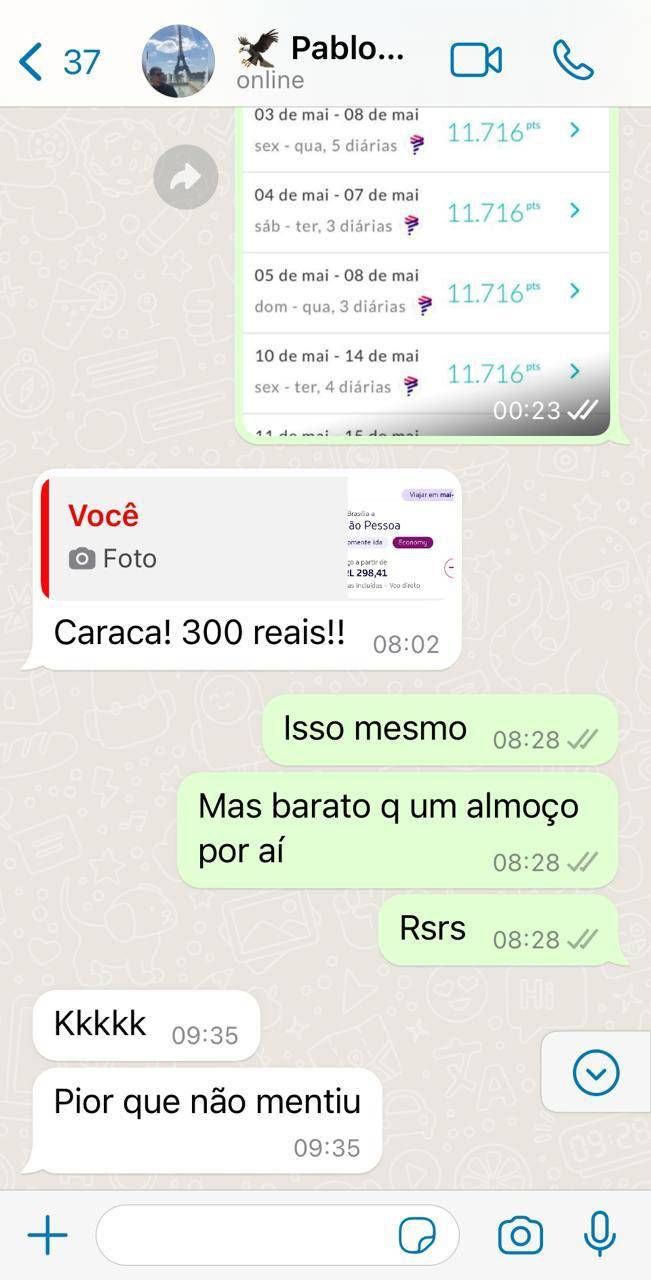Forward the shared image message
This screenshot has height=1280, width=651.
186,177
